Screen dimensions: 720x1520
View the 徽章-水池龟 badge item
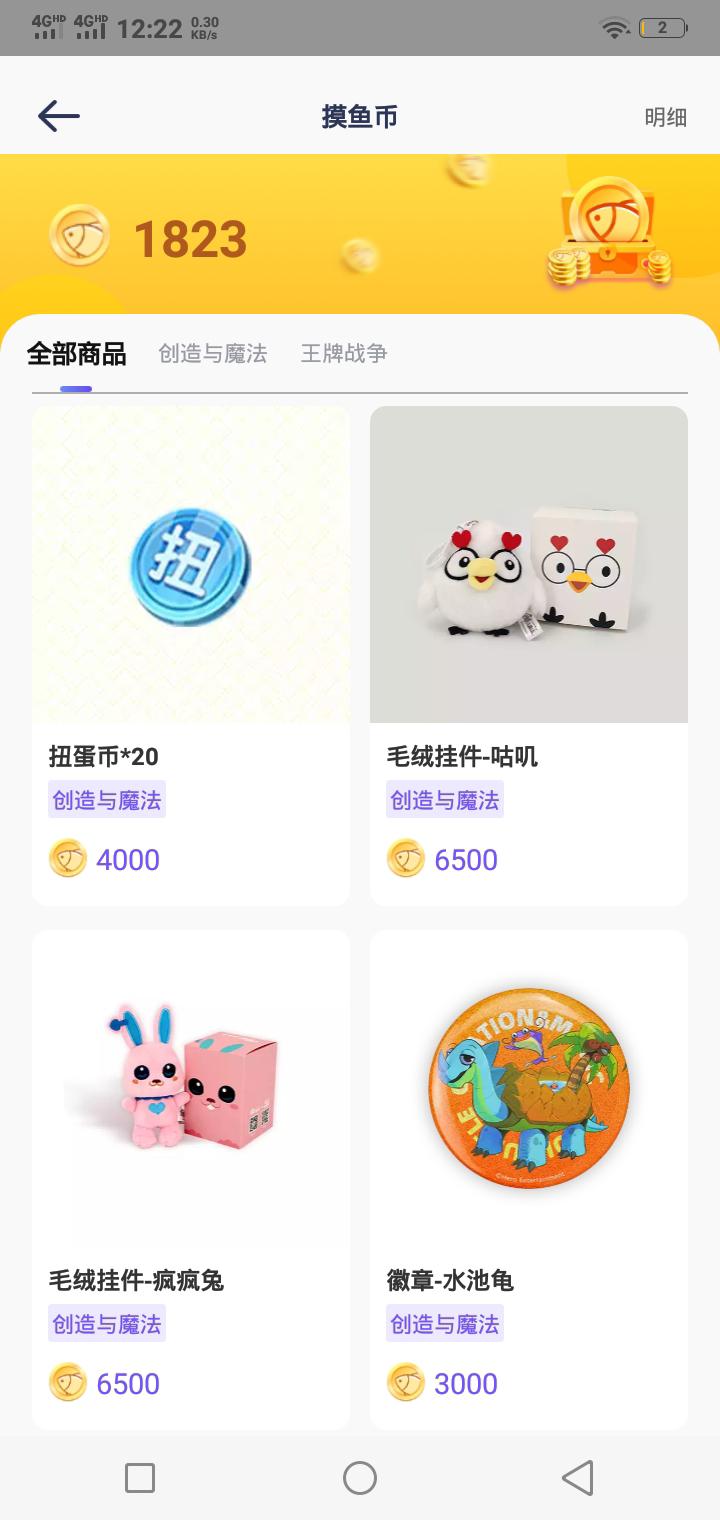[x=529, y=1180]
